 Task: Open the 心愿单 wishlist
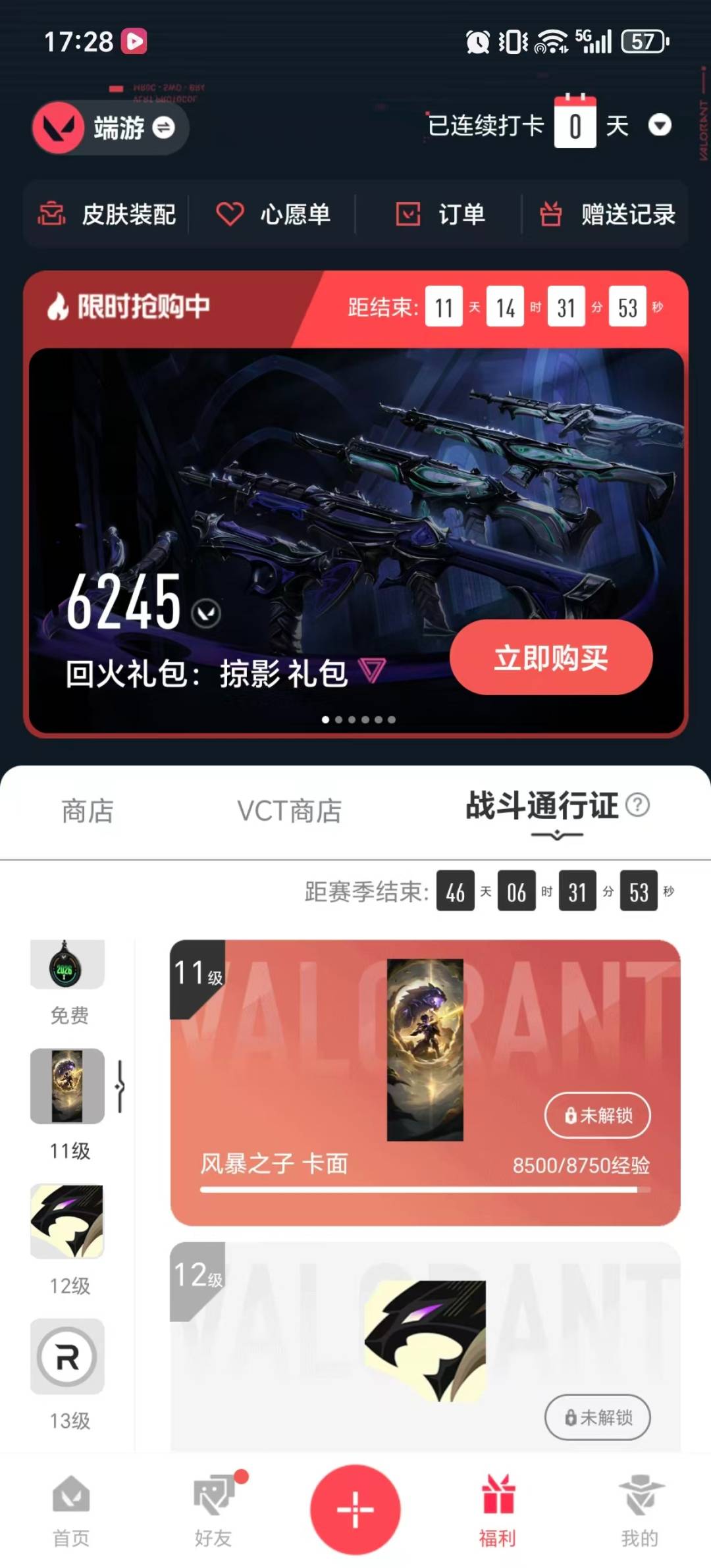(x=273, y=215)
